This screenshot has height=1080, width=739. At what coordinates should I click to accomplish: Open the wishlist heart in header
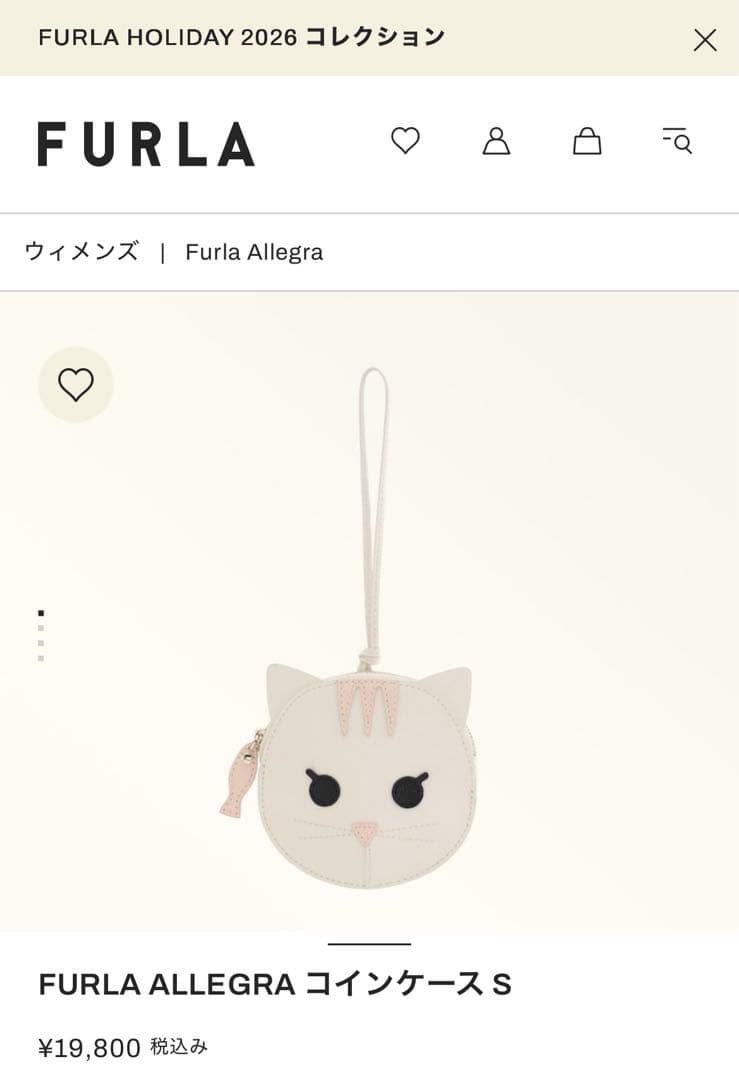pos(405,141)
